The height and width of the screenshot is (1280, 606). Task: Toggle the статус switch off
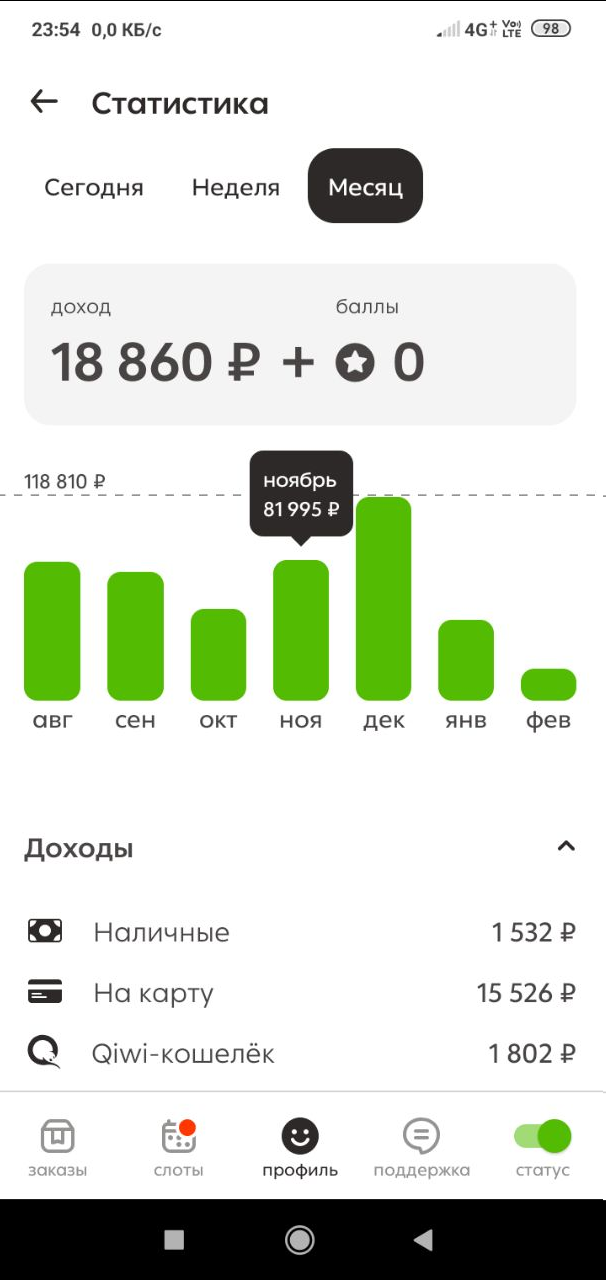[542, 1136]
